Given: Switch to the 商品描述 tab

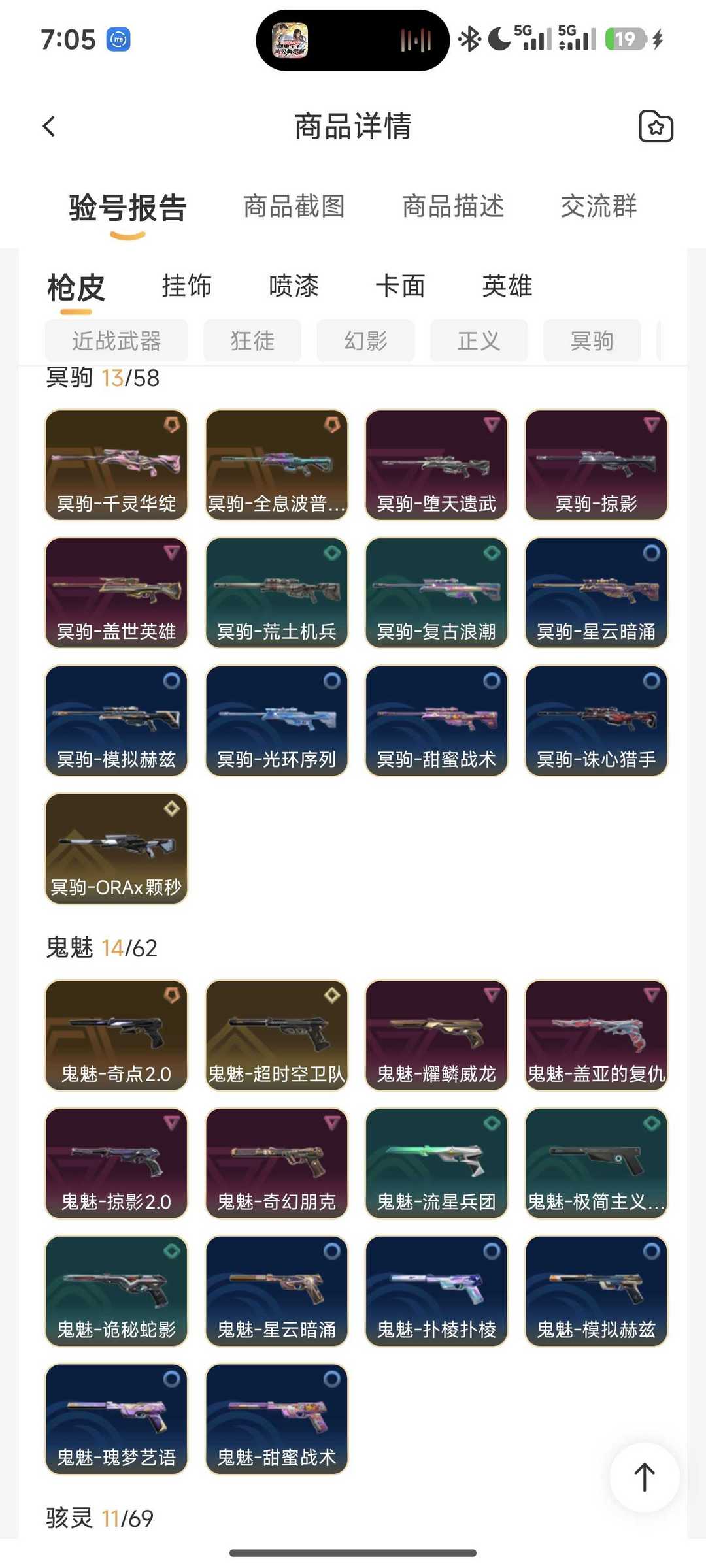Looking at the screenshot, I should [x=454, y=206].
